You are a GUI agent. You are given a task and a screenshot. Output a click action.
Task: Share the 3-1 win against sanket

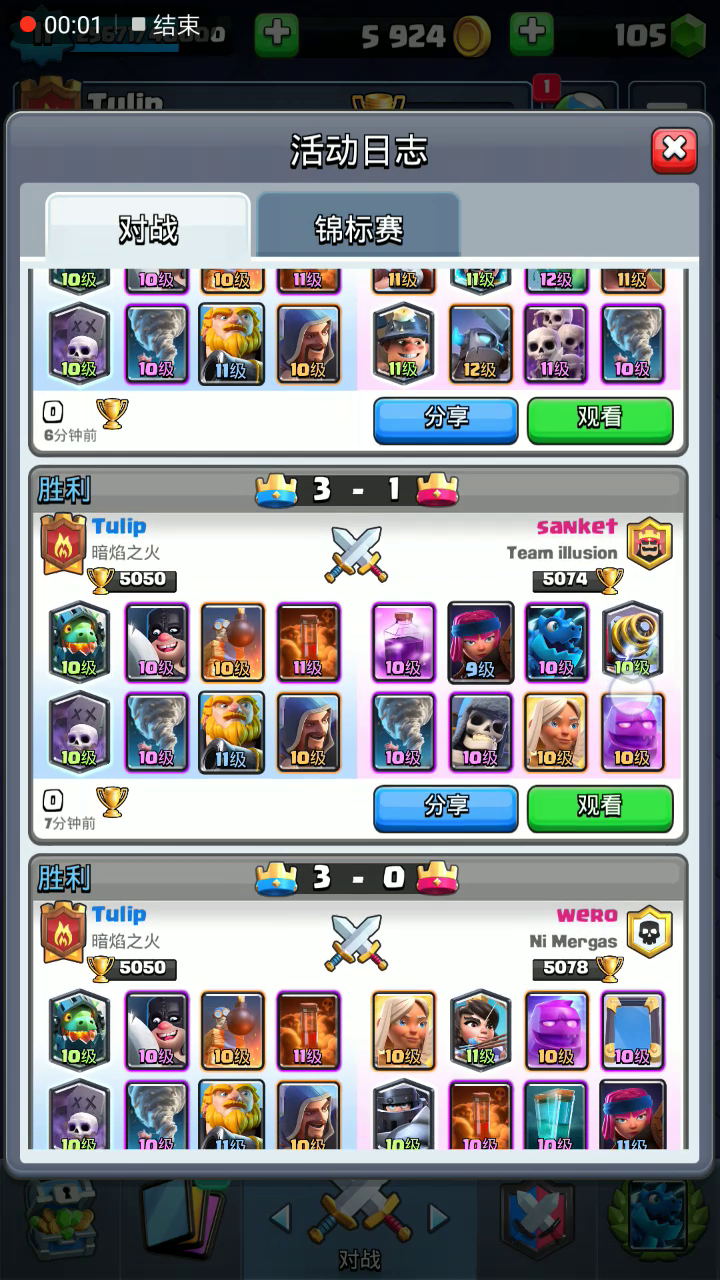(x=446, y=808)
